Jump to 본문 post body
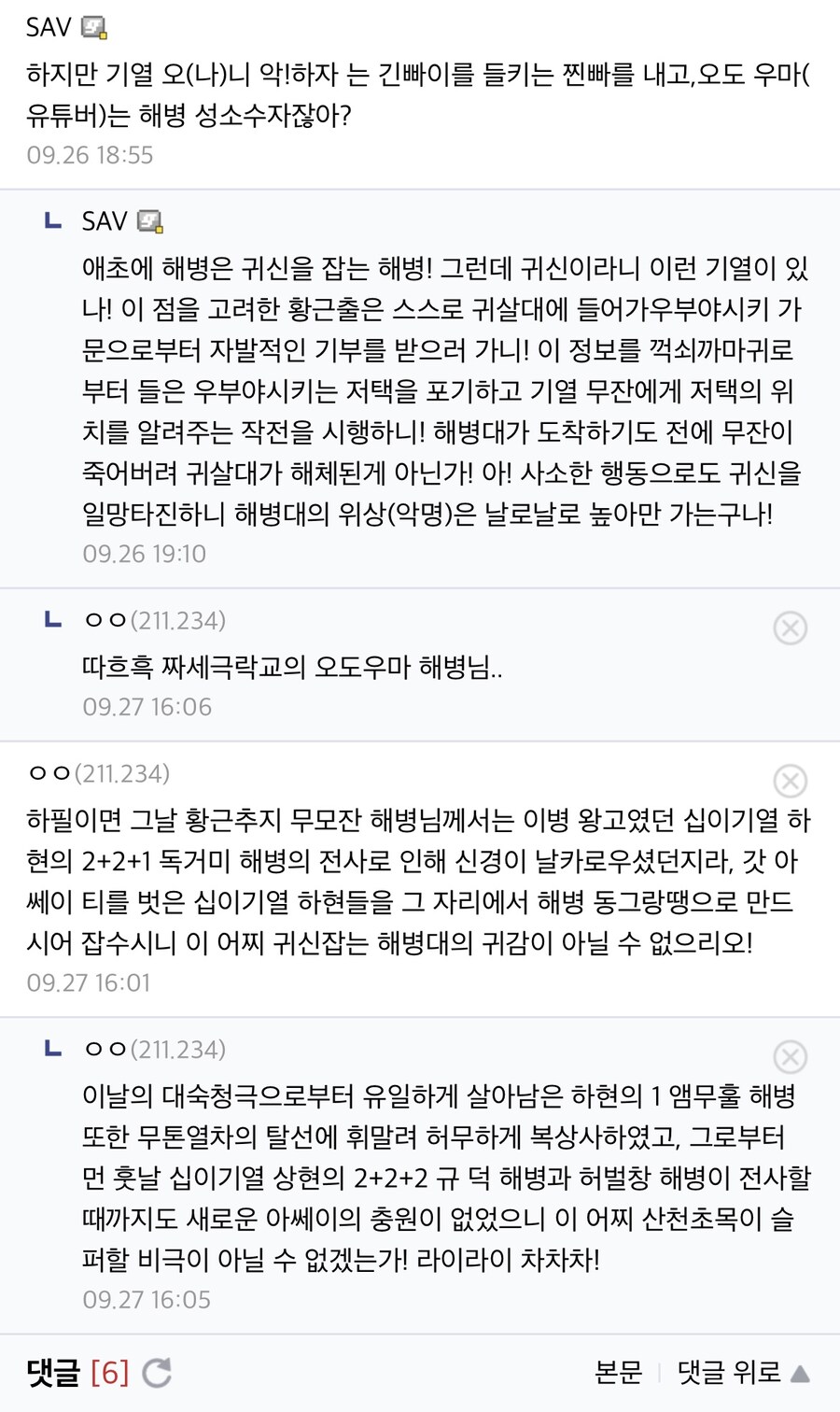This screenshot has height=1412, width=840. point(618,1372)
